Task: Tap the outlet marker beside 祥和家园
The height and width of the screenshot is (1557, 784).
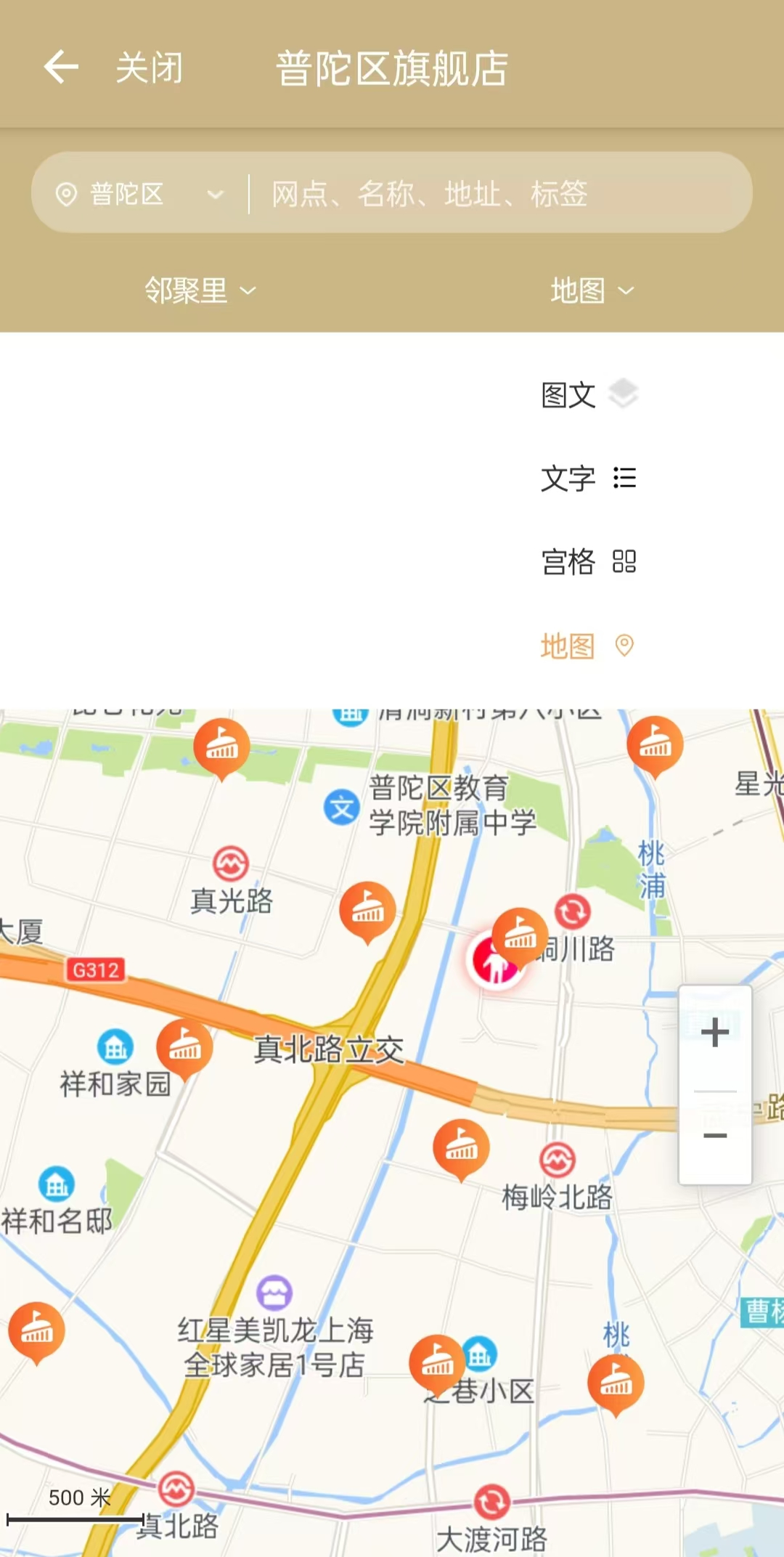Action: (185, 1046)
